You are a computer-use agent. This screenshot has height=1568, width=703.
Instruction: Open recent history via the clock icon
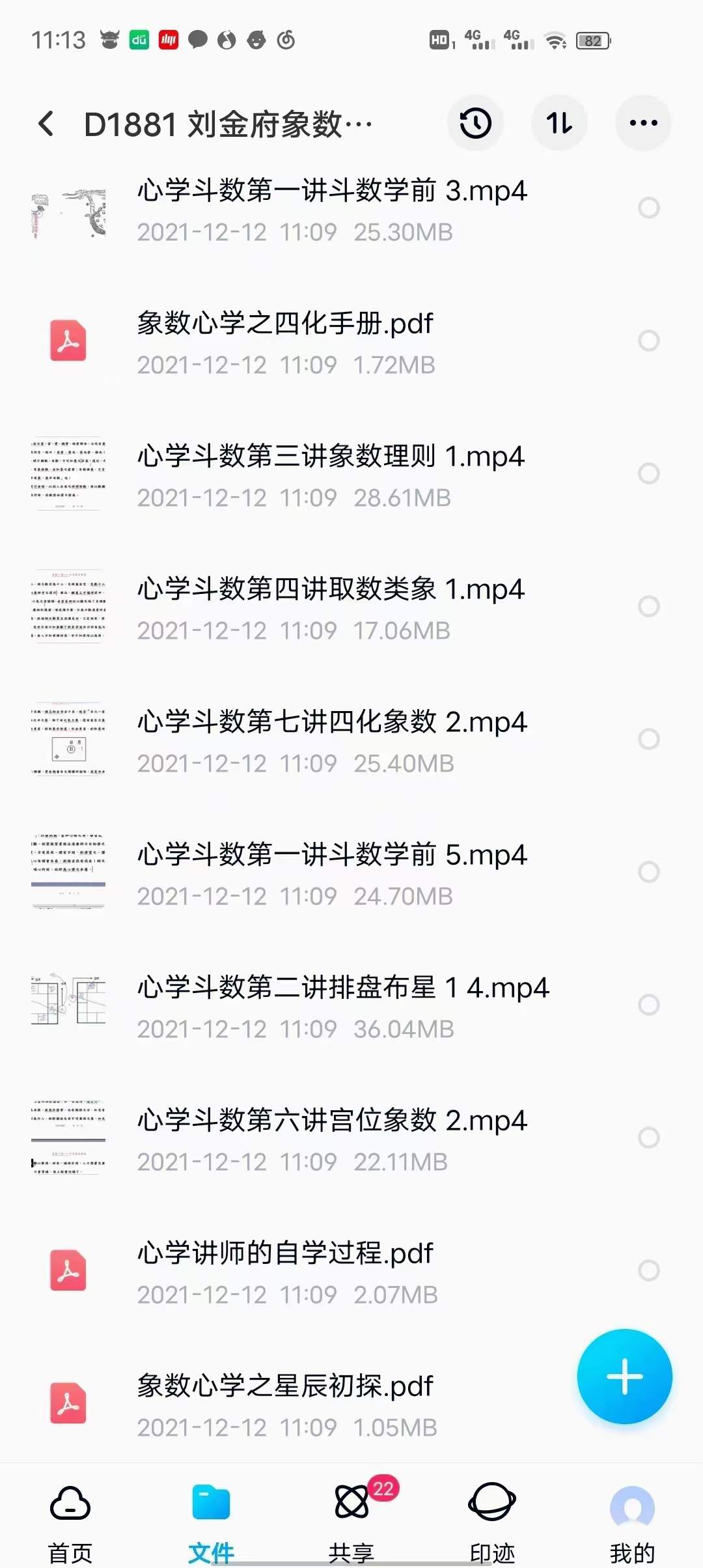476,123
